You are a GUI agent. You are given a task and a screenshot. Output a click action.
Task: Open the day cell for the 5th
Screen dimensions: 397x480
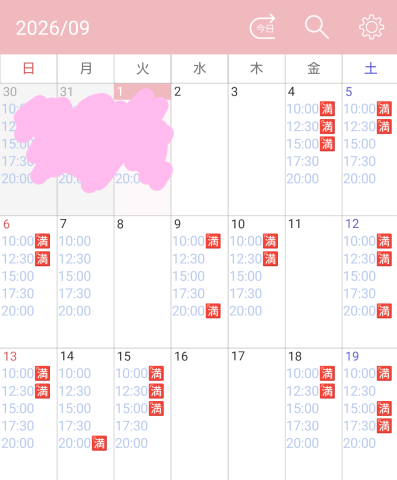pyautogui.click(x=370, y=149)
